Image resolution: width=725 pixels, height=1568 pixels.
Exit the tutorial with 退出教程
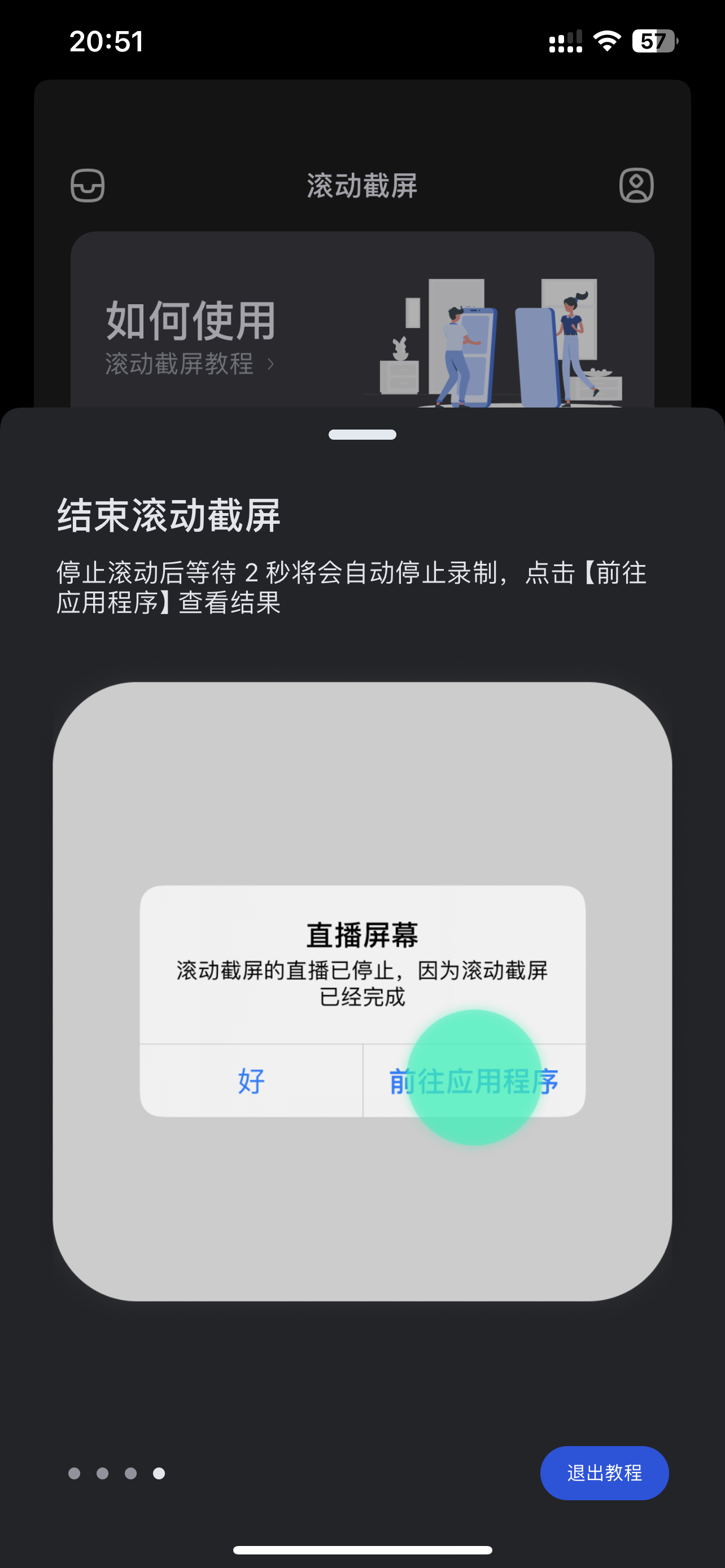pos(604,1473)
